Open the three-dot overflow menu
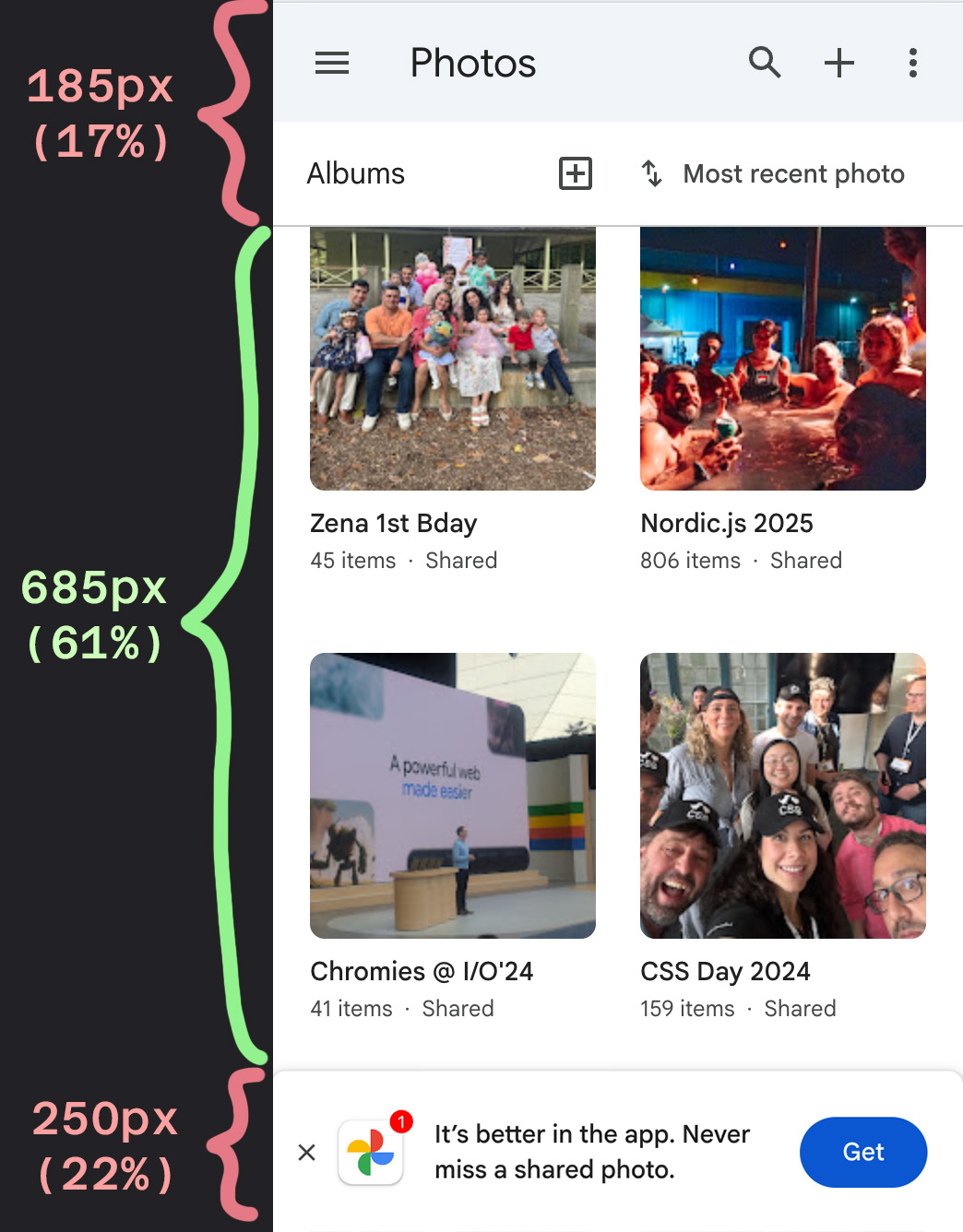 (x=912, y=63)
